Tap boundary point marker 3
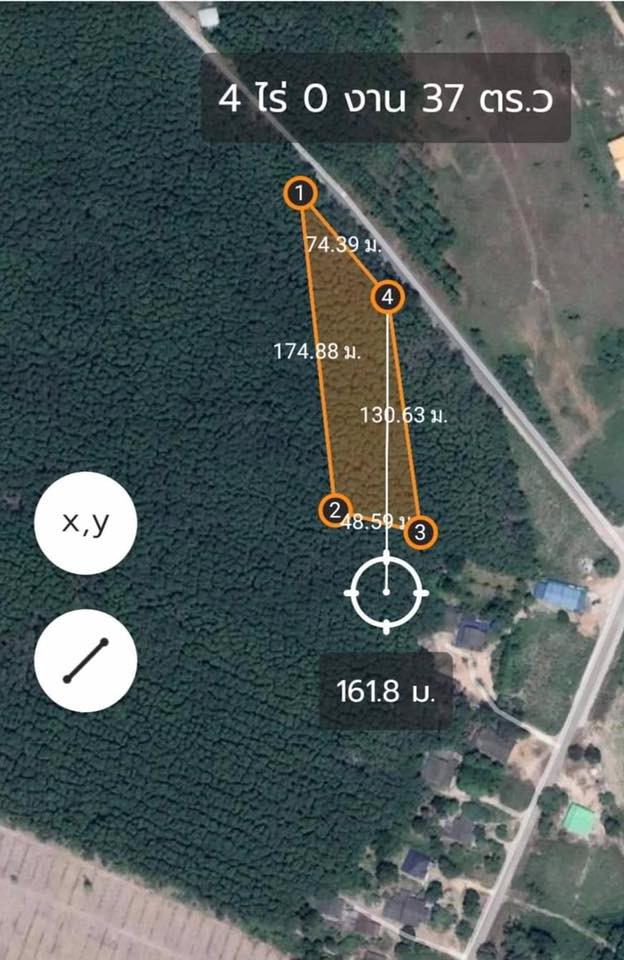624x960 pixels. [x=420, y=533]
